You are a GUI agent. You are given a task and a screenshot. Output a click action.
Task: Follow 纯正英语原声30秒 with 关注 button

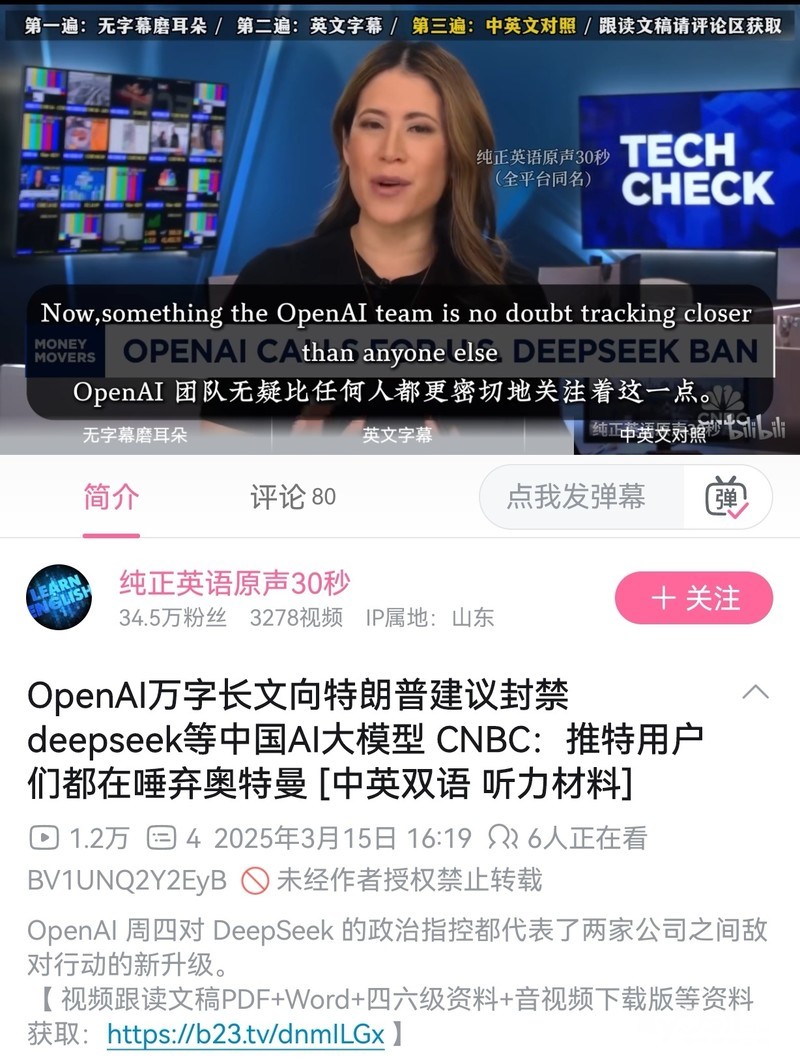click(x=694, y=598)
